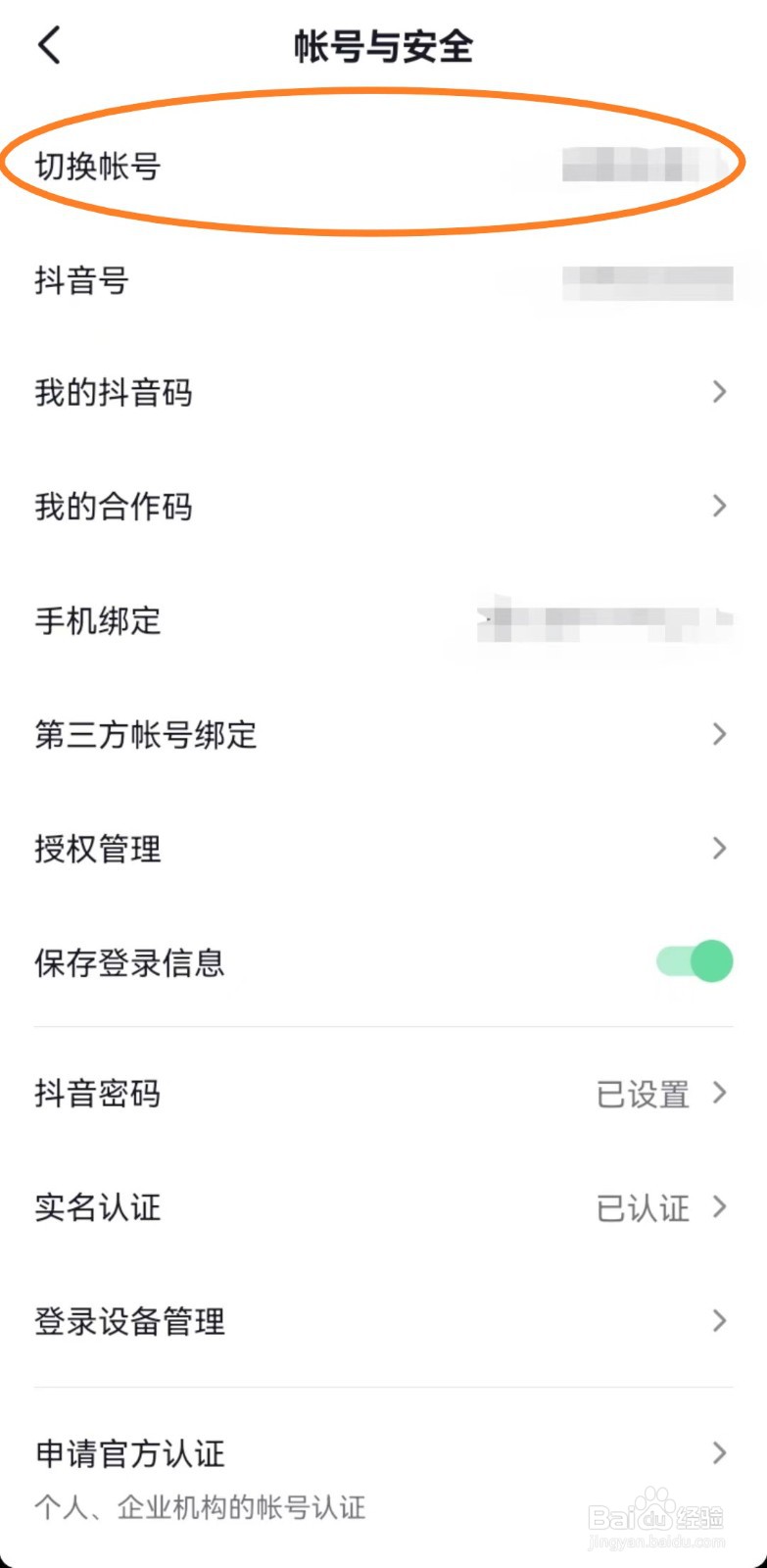This screenshot has height=1568, width=767.
Task: Tap the 已认证 status next to 实名认证
Action: (645, 1207)
